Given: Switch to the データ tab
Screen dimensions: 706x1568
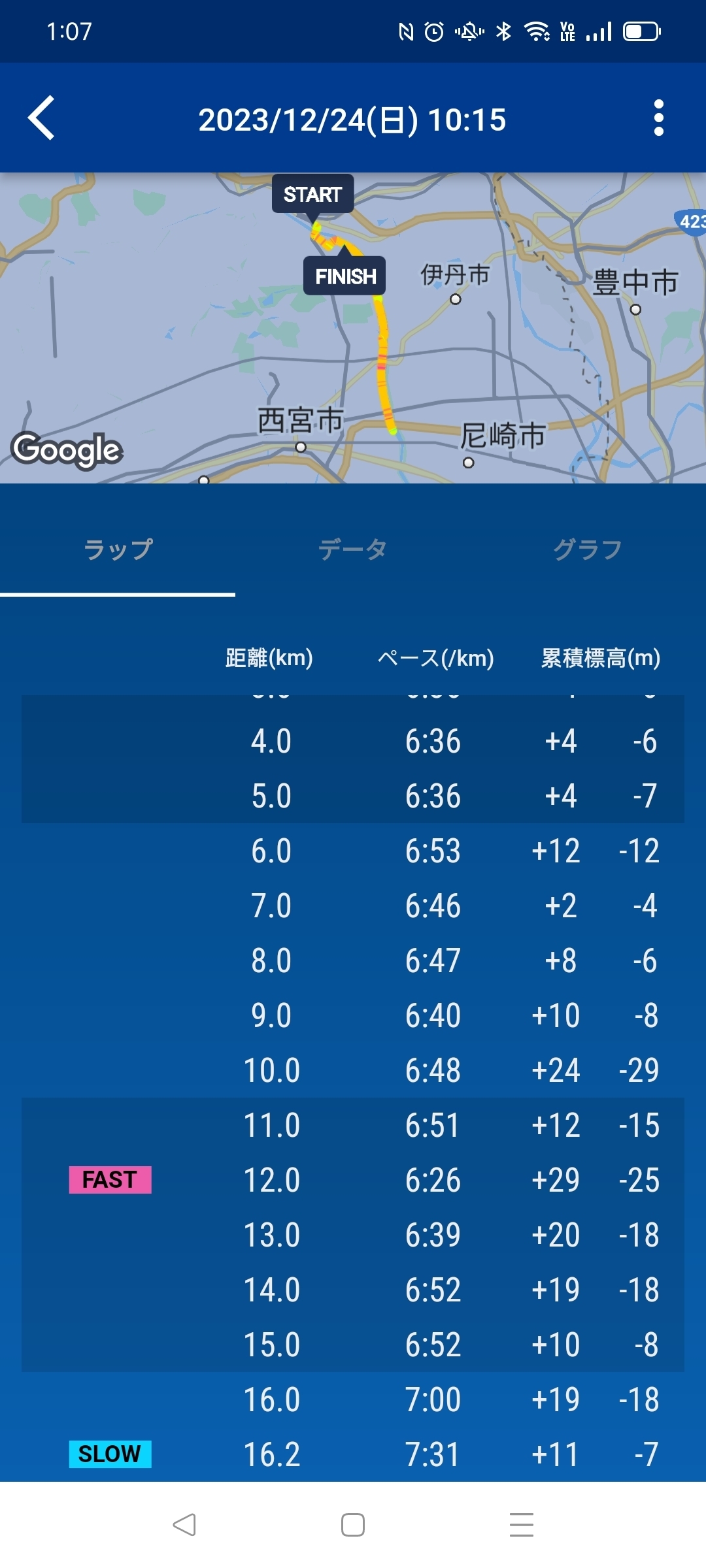Looking at the screenshot, I should (x=352, y=549).
